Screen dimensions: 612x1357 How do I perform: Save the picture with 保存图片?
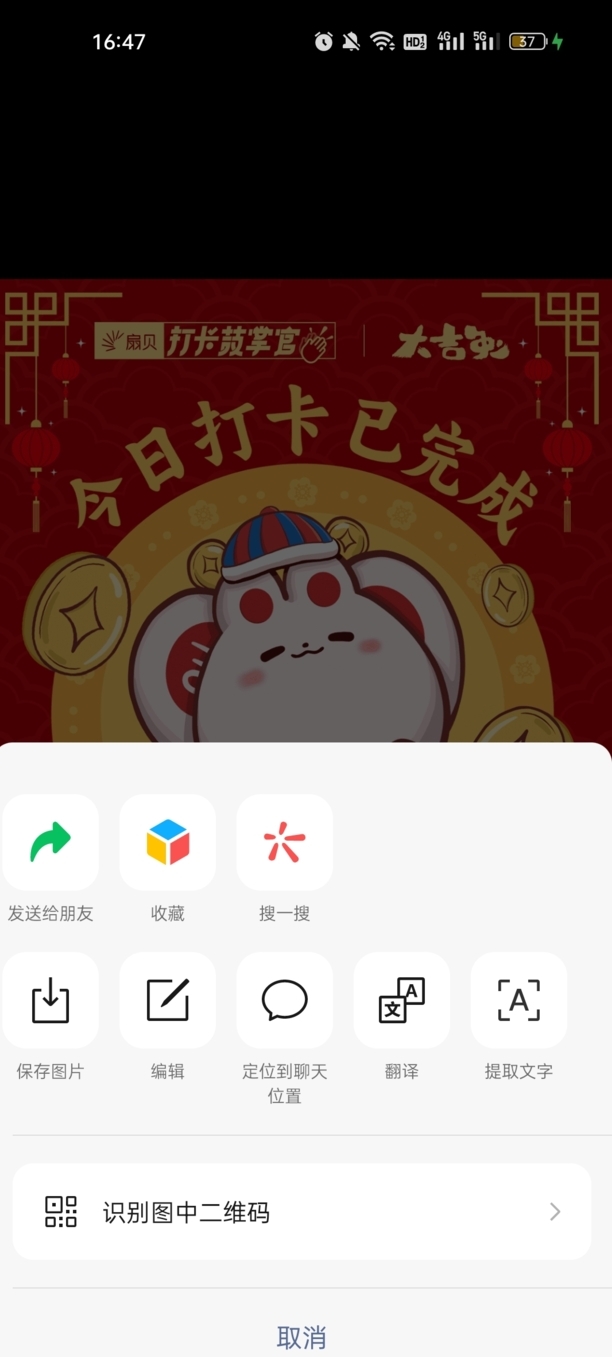[50, 1001]
